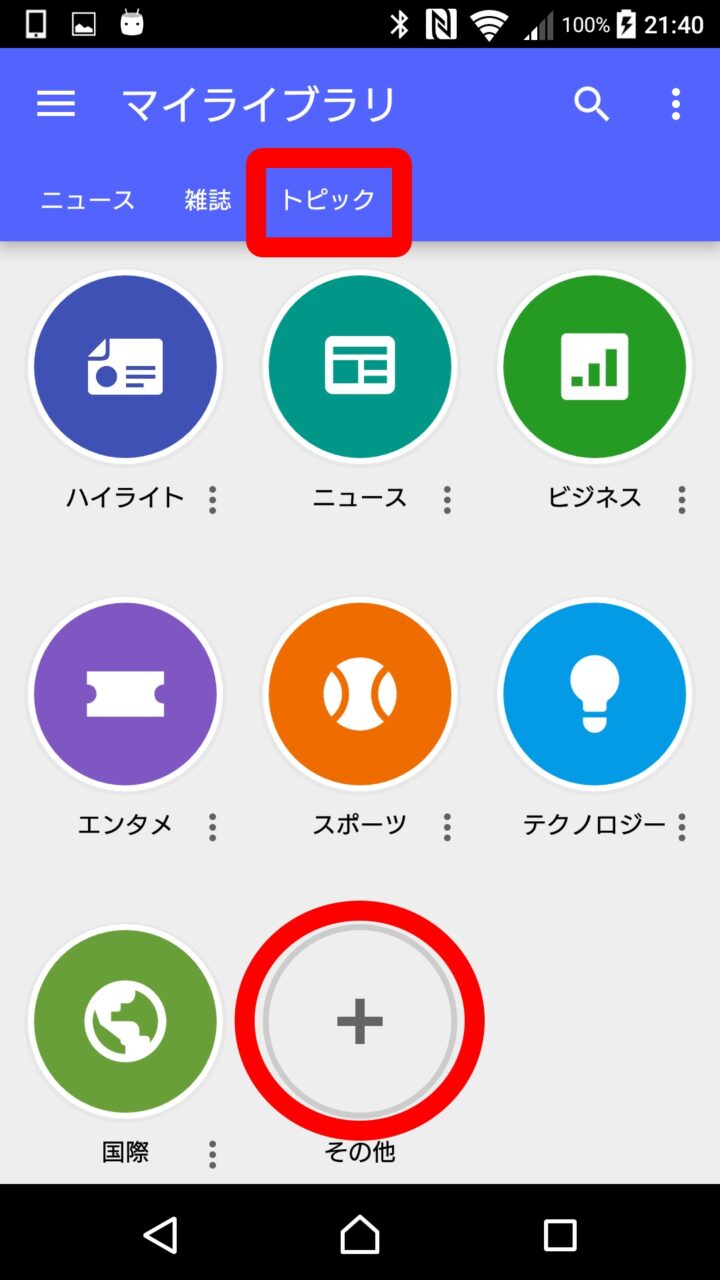The image size is (720, 1280).
Task: Open the teal ニュース topic circle
Action: coord(360,367)
